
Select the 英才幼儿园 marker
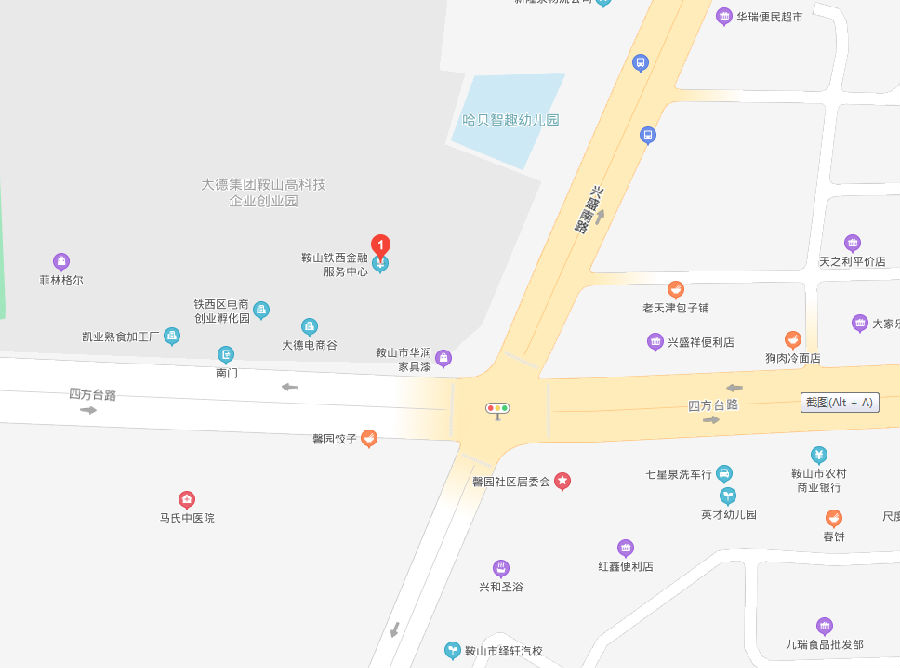[x=728, y=496]
